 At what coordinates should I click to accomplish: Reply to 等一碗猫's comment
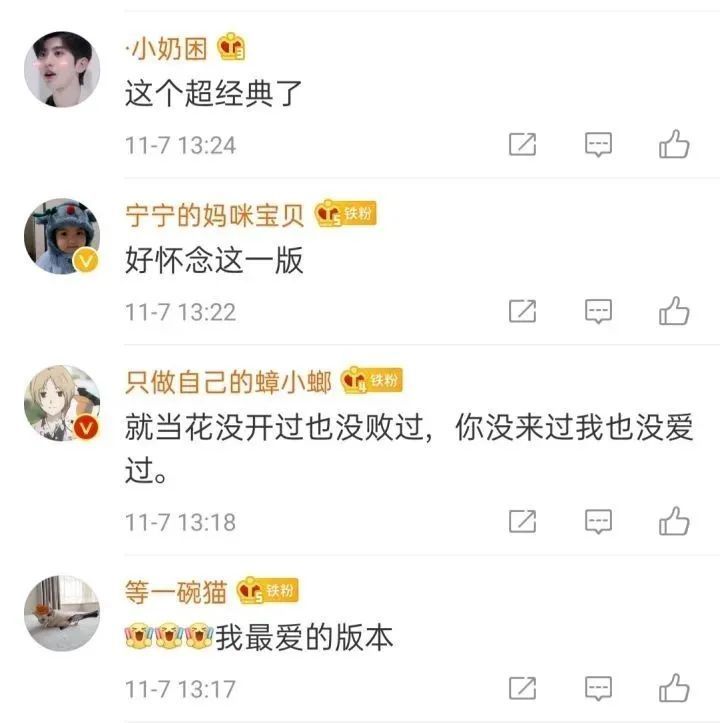598,688
